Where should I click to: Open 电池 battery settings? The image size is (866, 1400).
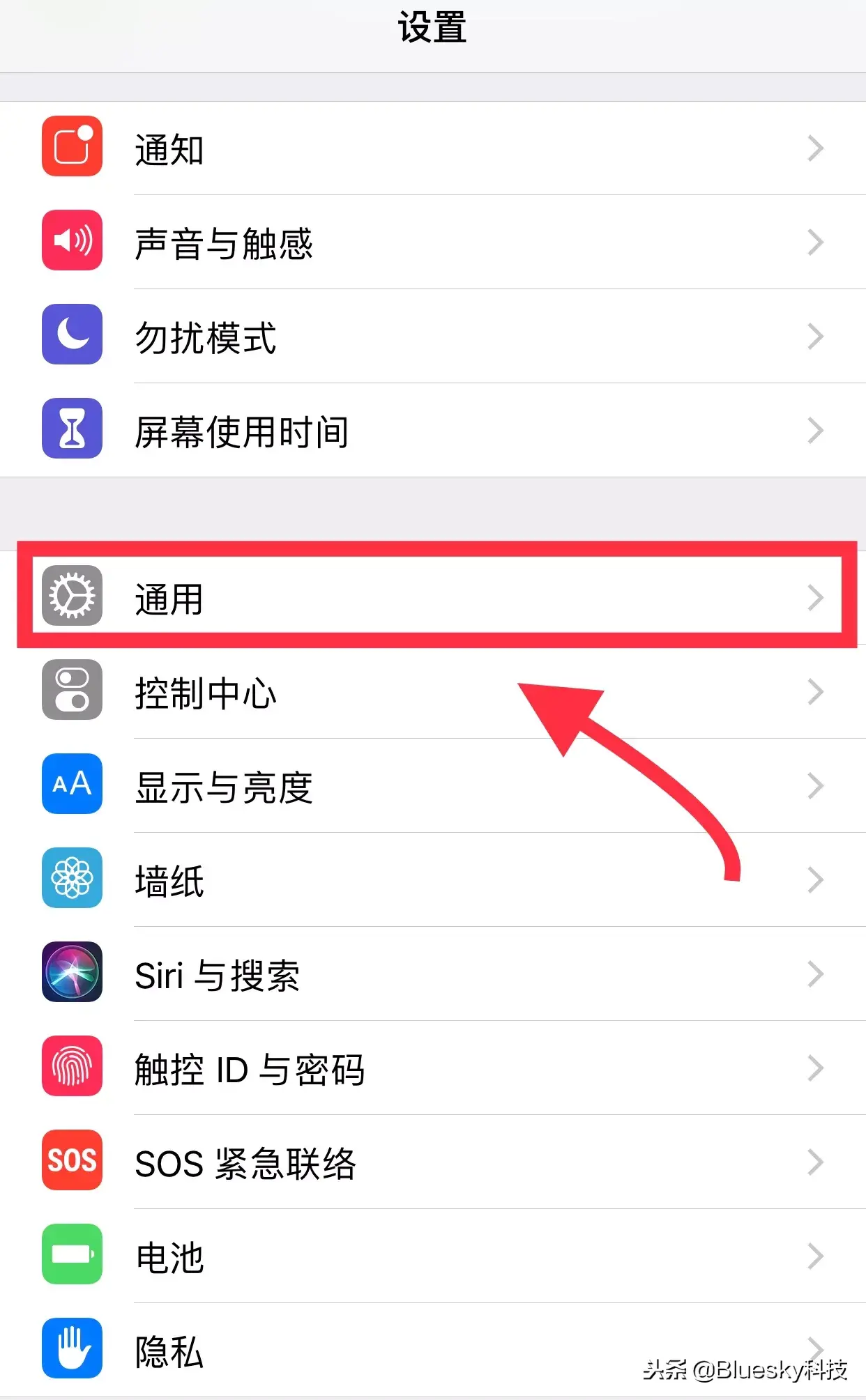tap(433, 1256)
